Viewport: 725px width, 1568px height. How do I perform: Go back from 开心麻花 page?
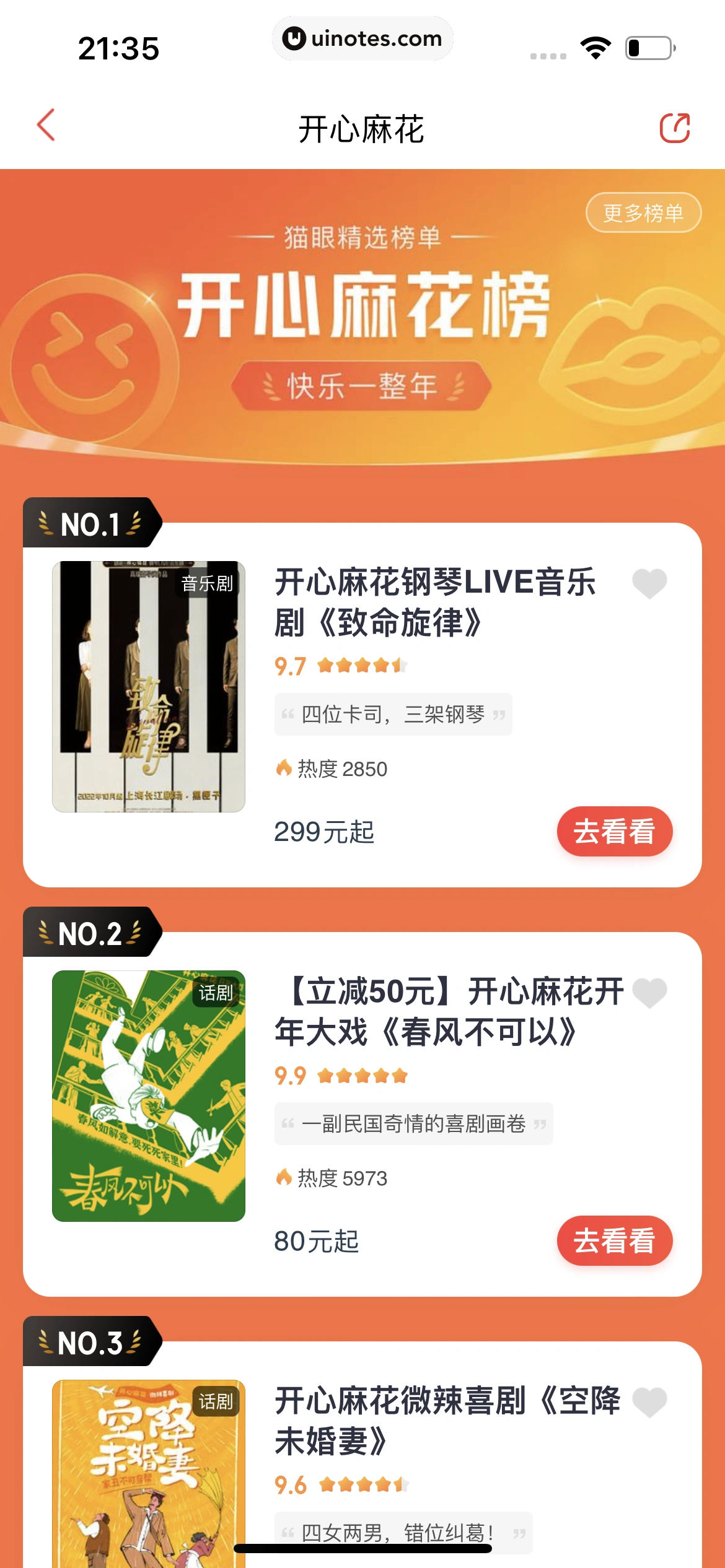click(x=46, y=126)
